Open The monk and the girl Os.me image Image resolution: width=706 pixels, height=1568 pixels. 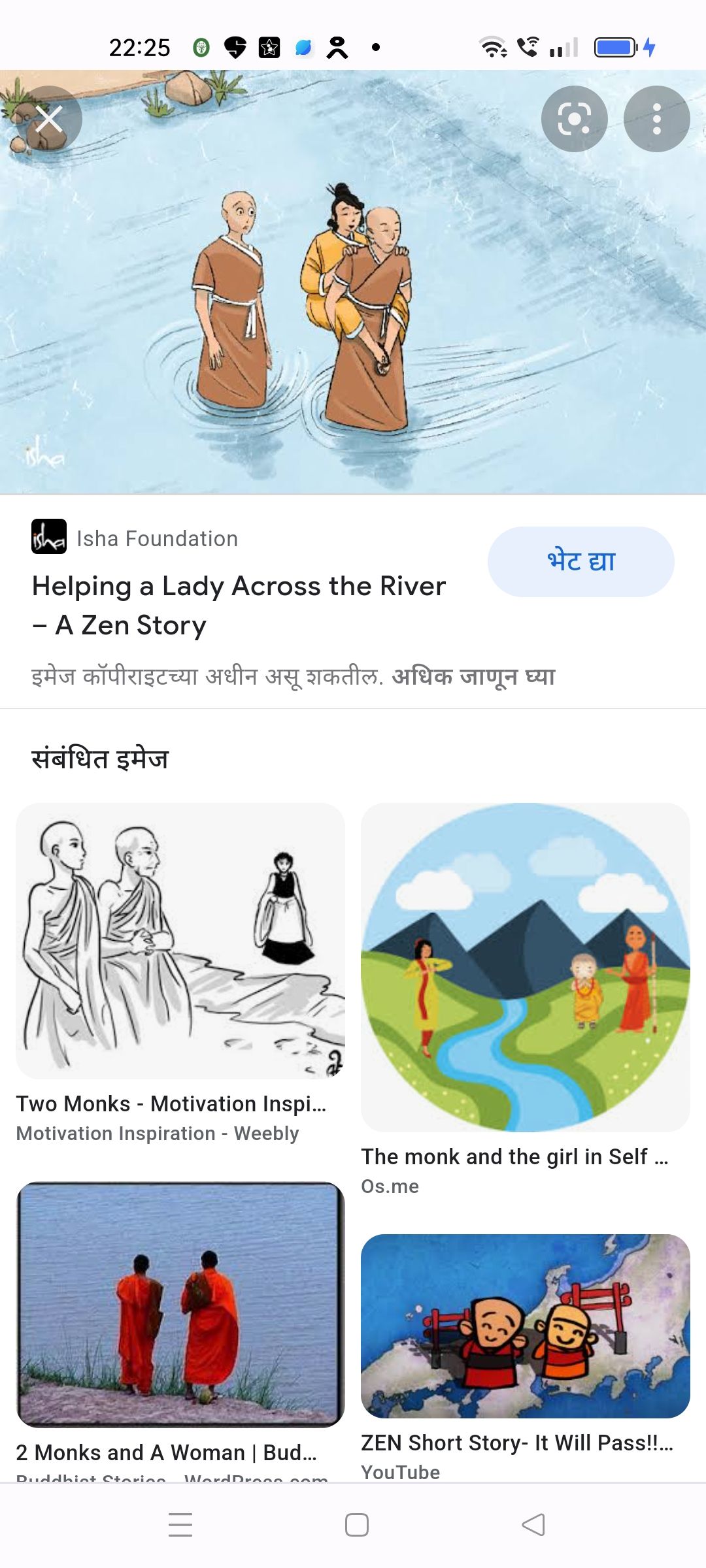tap(526, 967)
